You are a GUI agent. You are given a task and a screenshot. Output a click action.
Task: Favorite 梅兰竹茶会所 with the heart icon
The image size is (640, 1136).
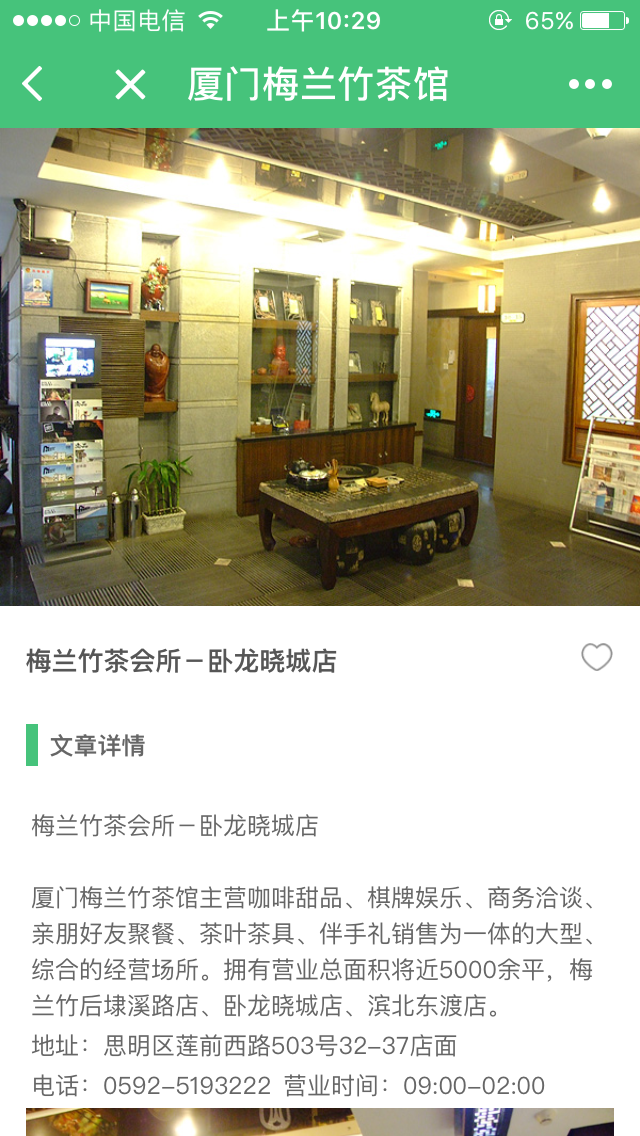597,657
